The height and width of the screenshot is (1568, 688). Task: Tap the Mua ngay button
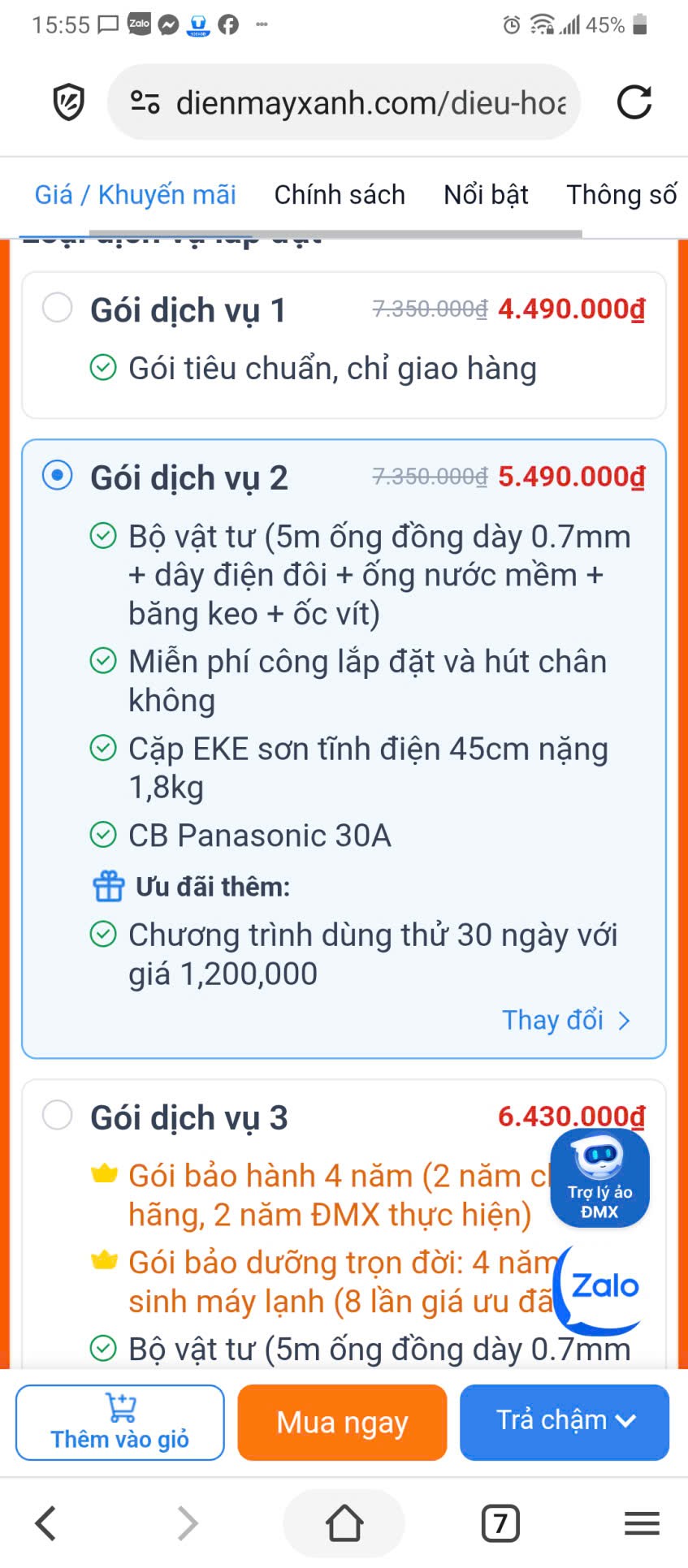click(342, 1423)
